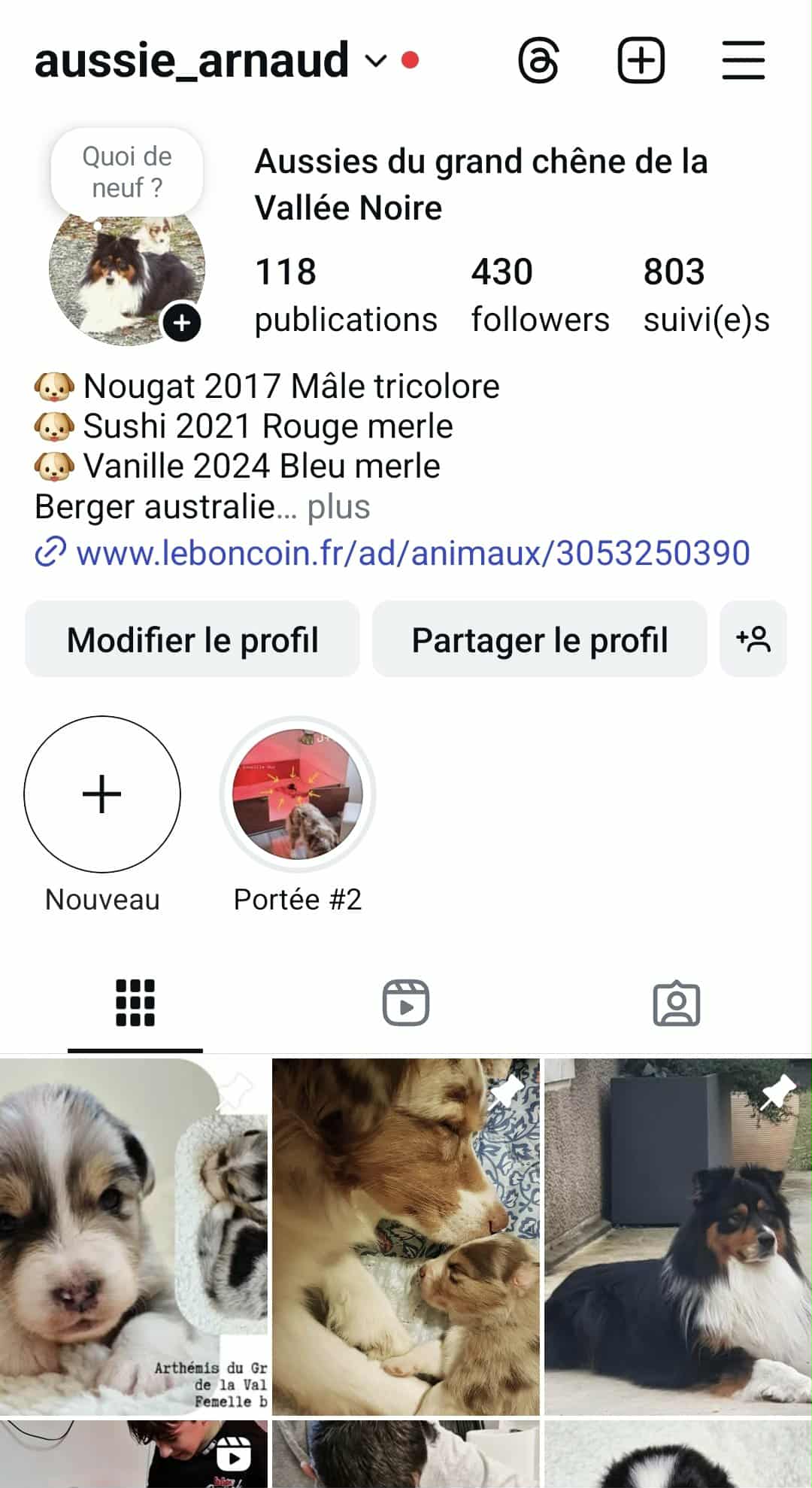Add a note in 'Quoi de neuf ?' bubble
This screenshot has width=812, height=1488.
pos(126,172)
